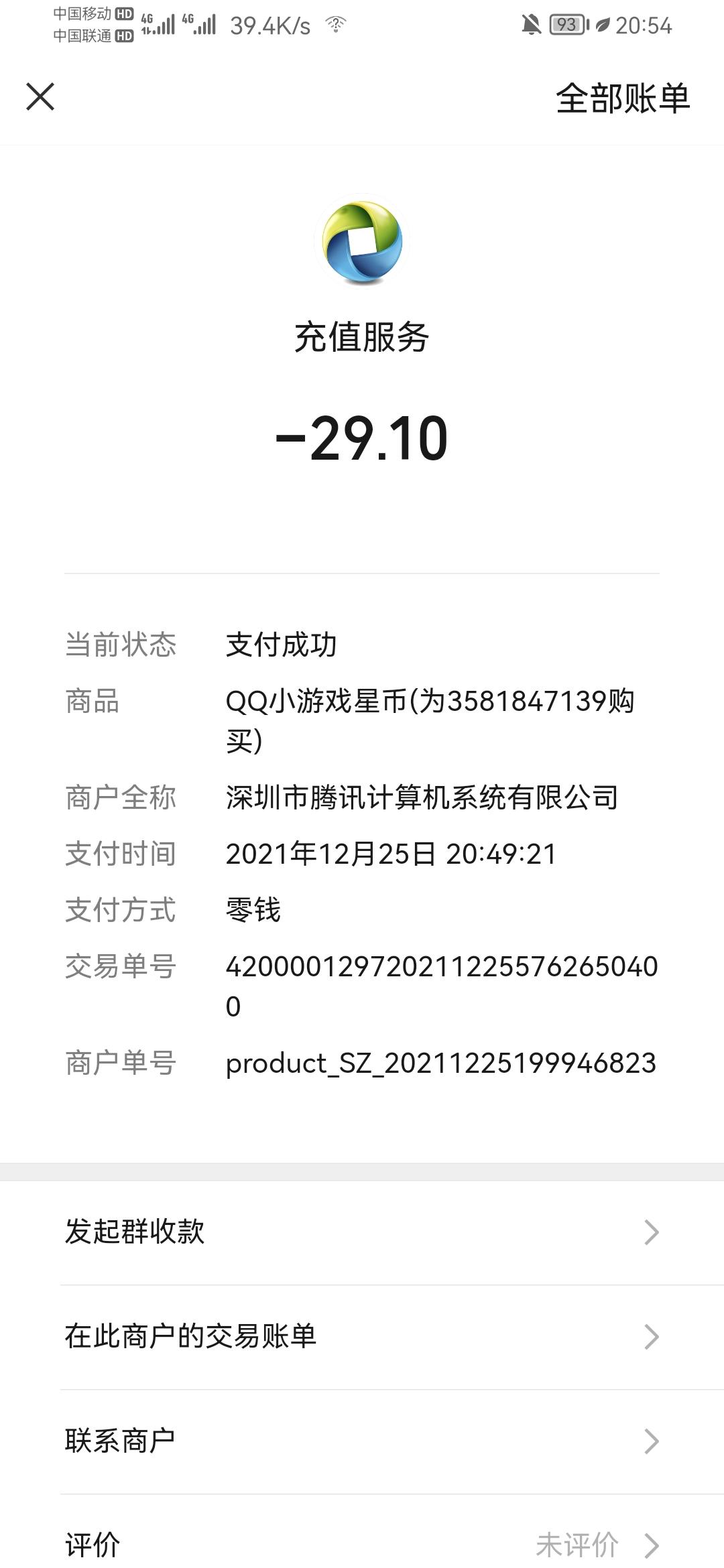Close the payment detail page
724x1568 pixels.
click(40, 97)
